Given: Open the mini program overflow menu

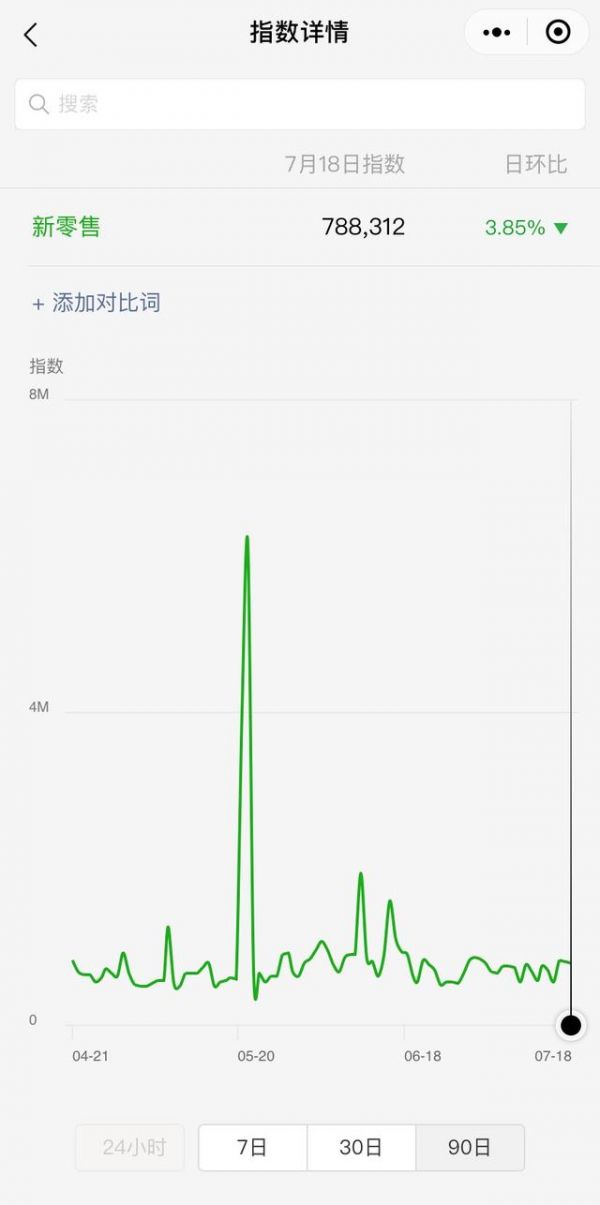Looking at the screenshot, I should click(x=496, y=33).
